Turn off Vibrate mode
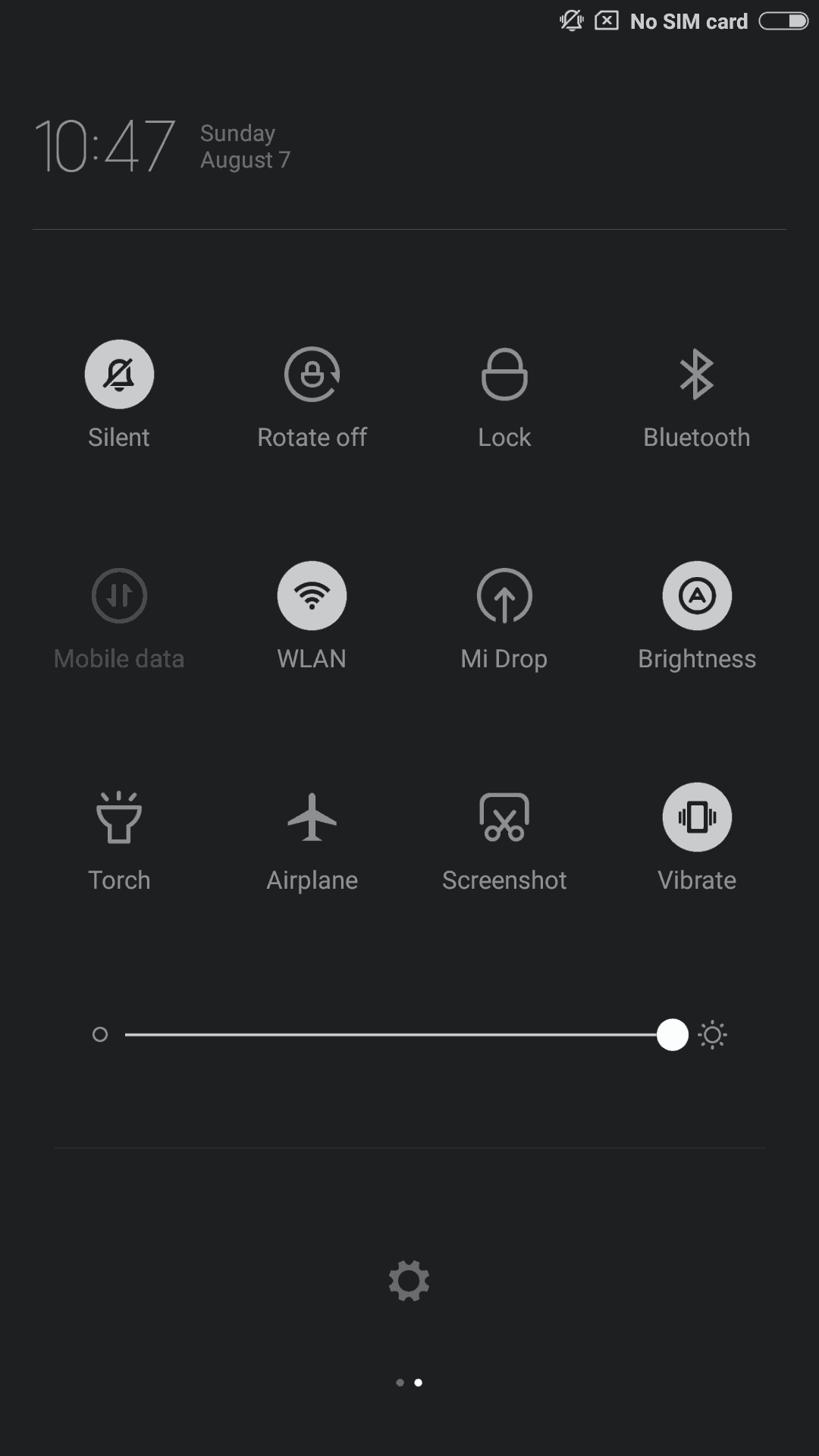Viewport: 819px width, 1456px height. point(696,817)
